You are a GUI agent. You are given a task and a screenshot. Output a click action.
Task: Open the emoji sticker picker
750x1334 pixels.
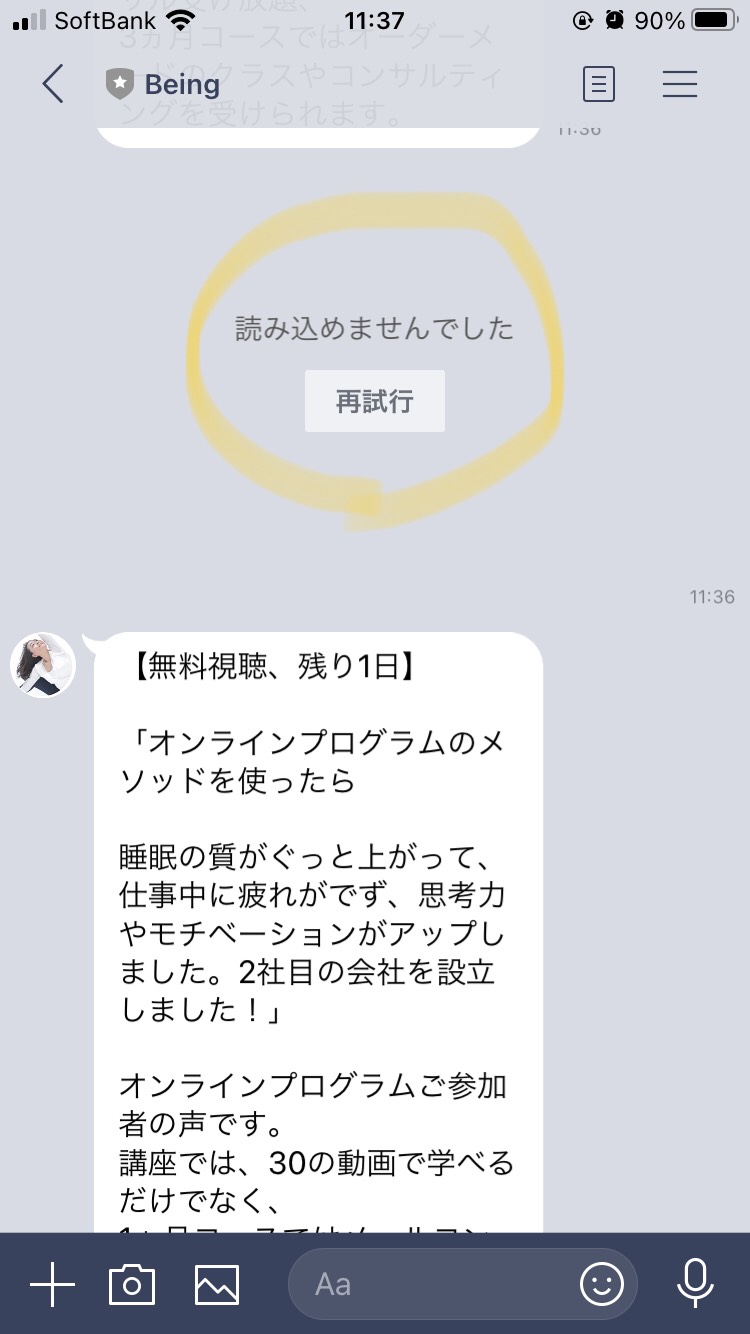coord(602,1284)
